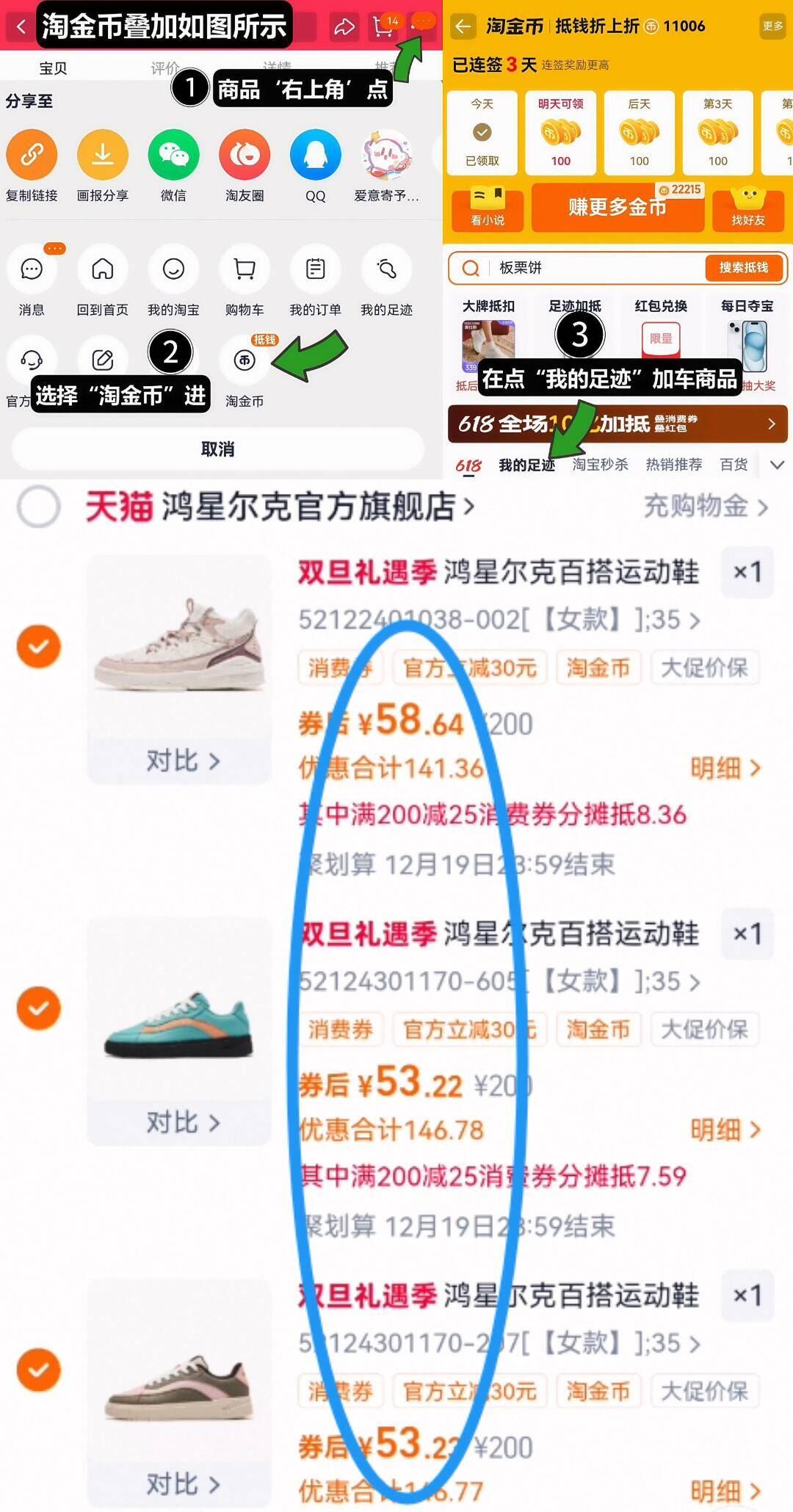Uncheck the teal sneaker selection

click(40, 1008)
